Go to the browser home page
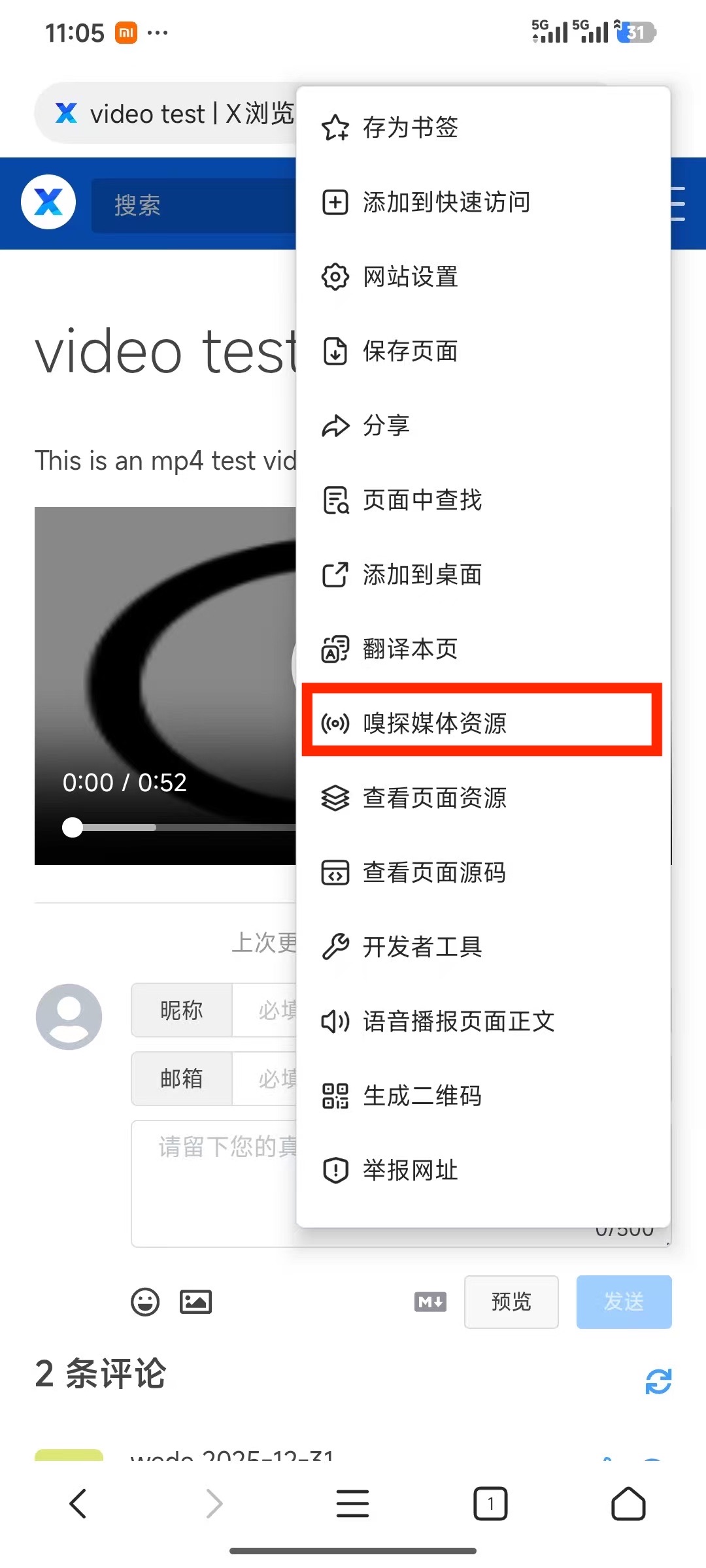Image resolution: width=706 pixels, height=1568 pixels. [628, 1503]
